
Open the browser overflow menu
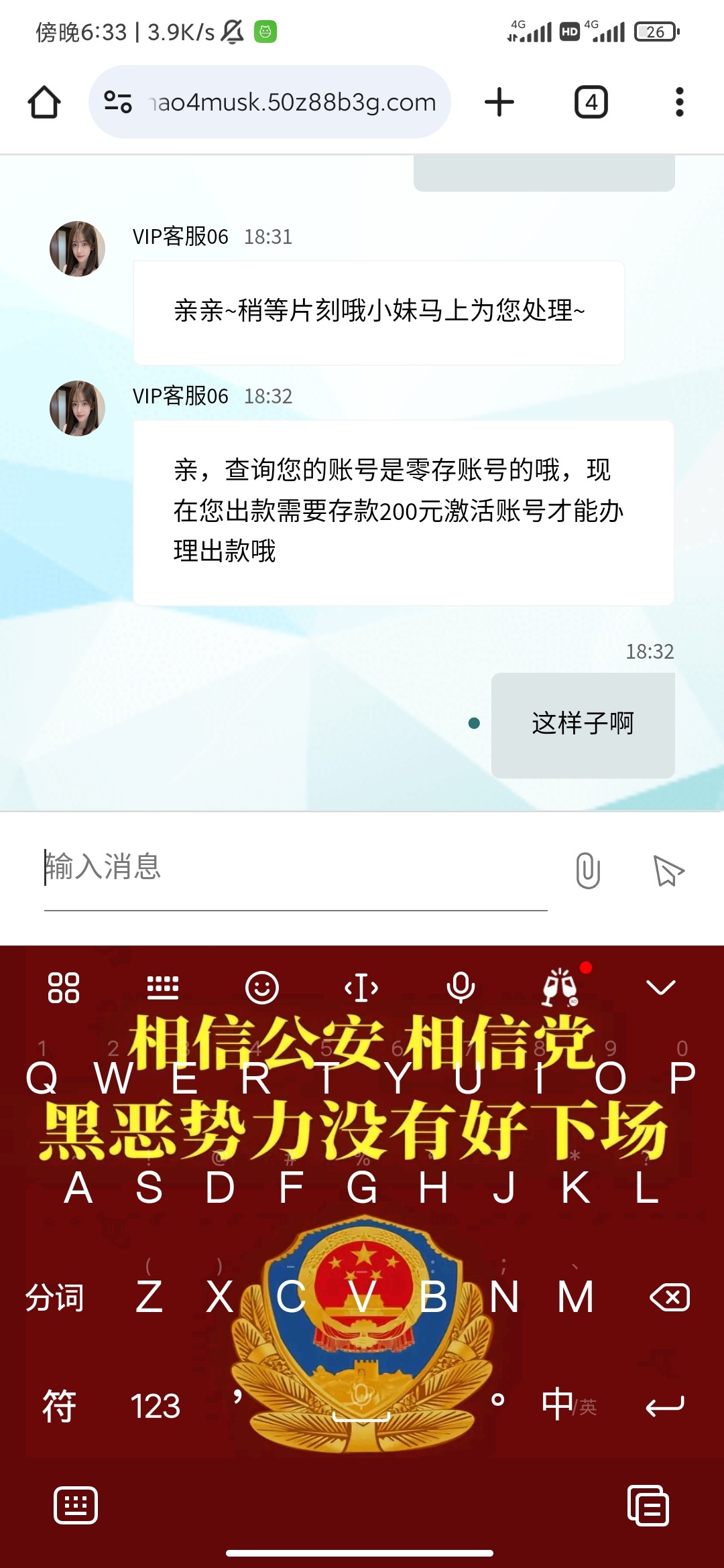(679, 103)
